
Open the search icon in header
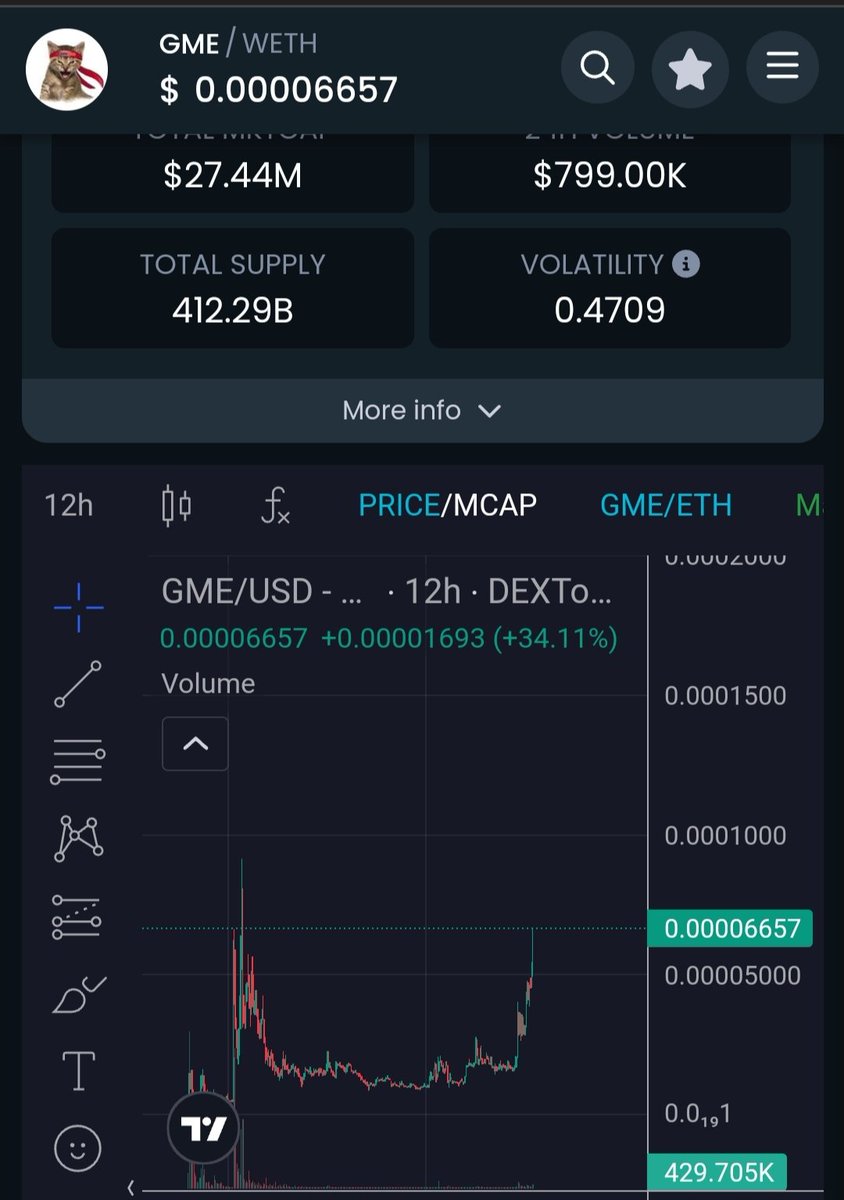597,69
